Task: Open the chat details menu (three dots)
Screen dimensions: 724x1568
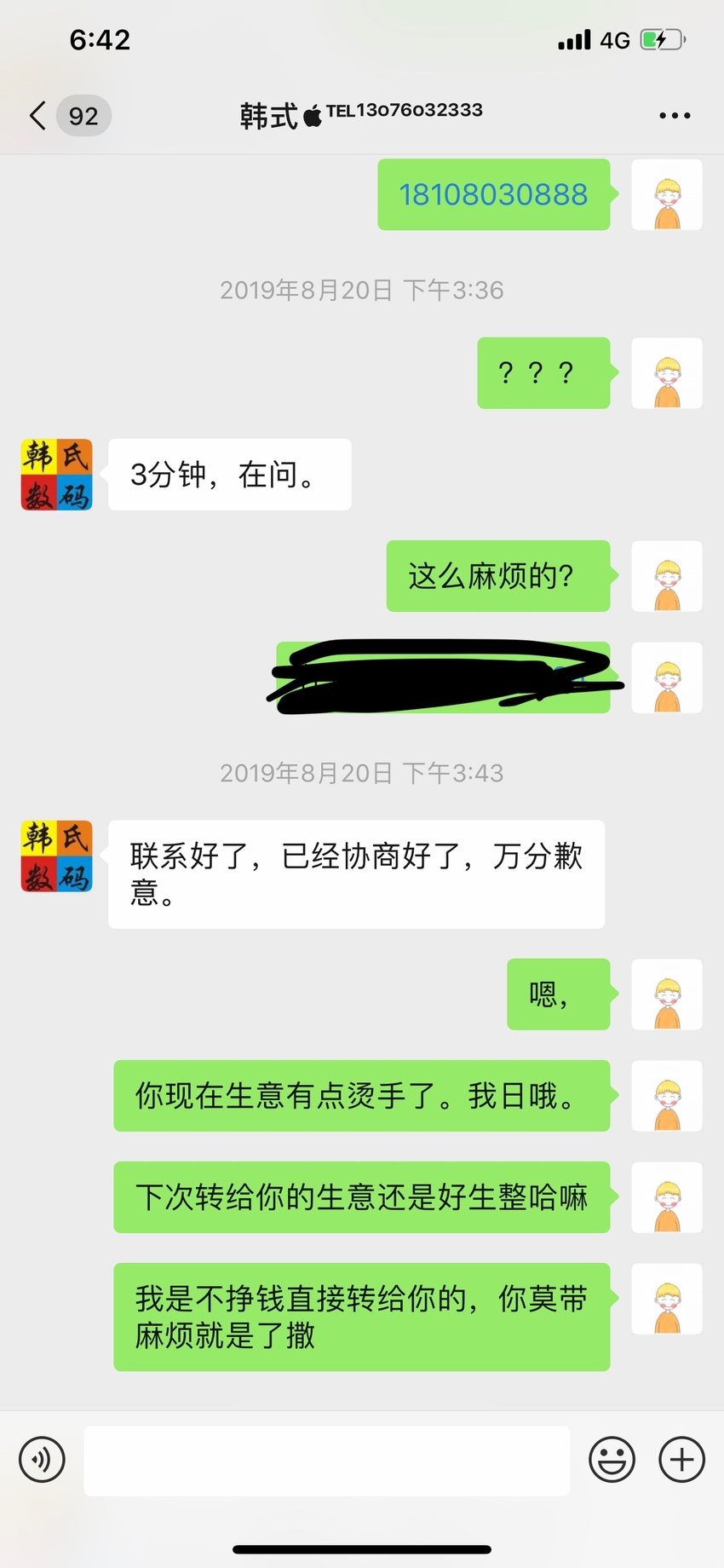Action: 675,115
